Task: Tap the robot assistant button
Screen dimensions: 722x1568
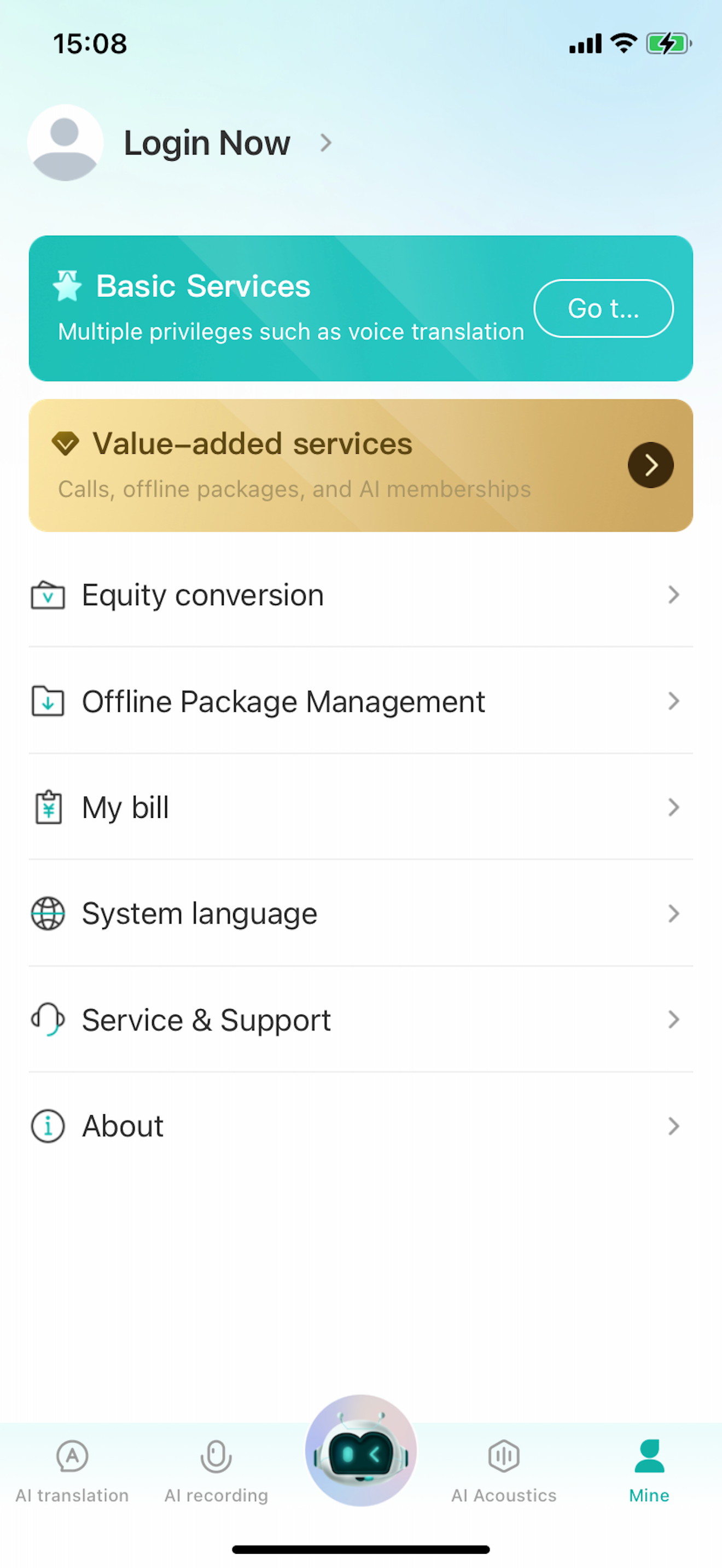Action: click(361, 1450)
